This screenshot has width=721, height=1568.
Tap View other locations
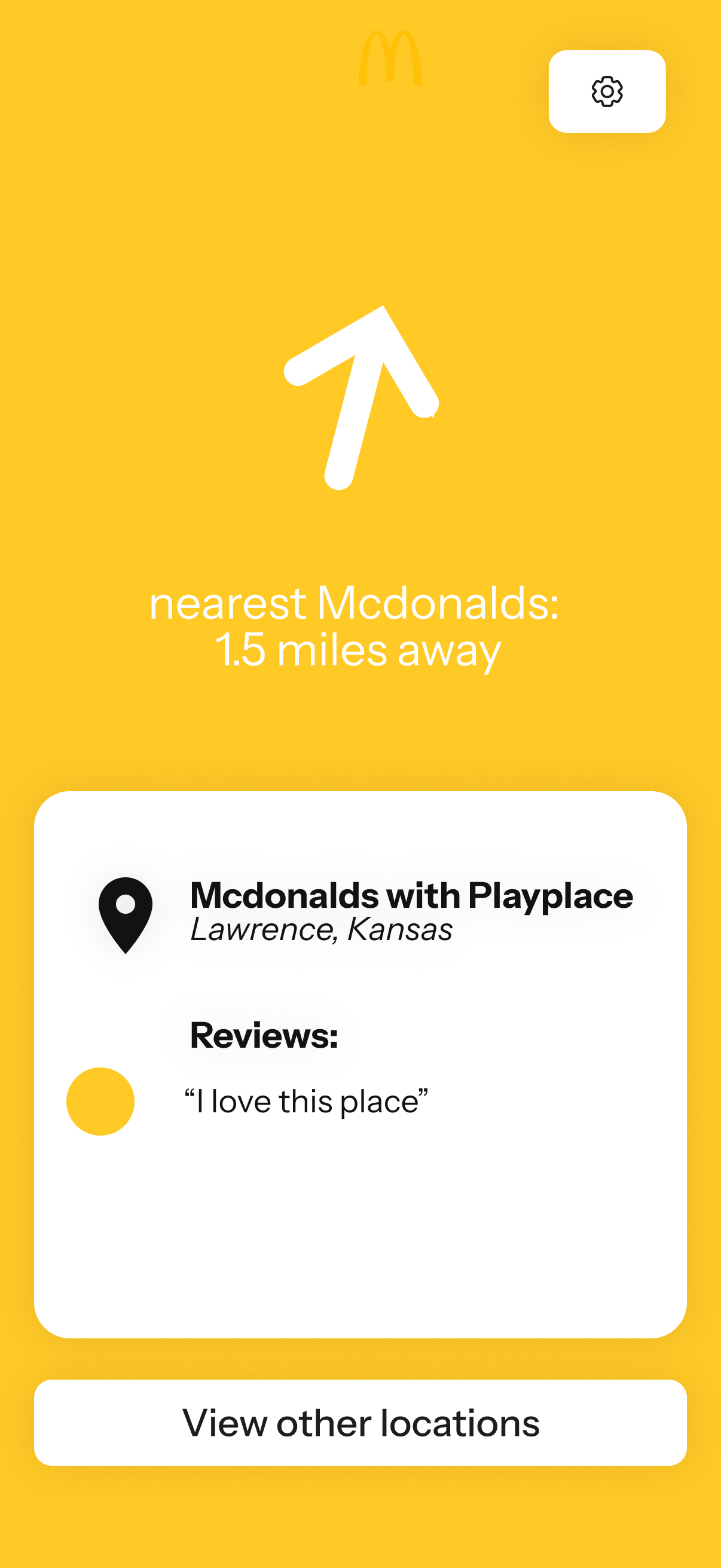point(360,1423)
